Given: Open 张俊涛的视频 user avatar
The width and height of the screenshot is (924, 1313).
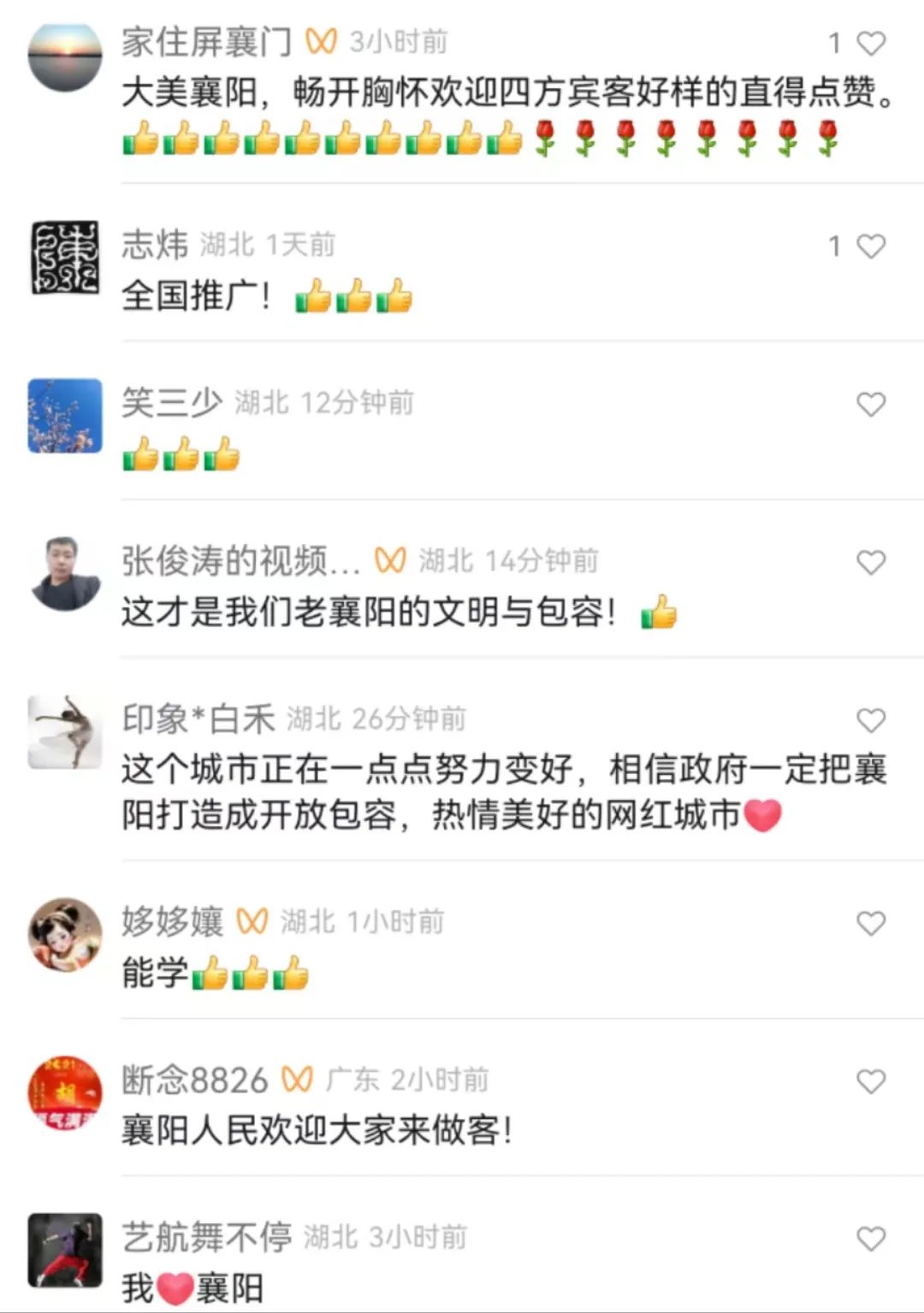Looking at the screenshot, I should 65,574.
